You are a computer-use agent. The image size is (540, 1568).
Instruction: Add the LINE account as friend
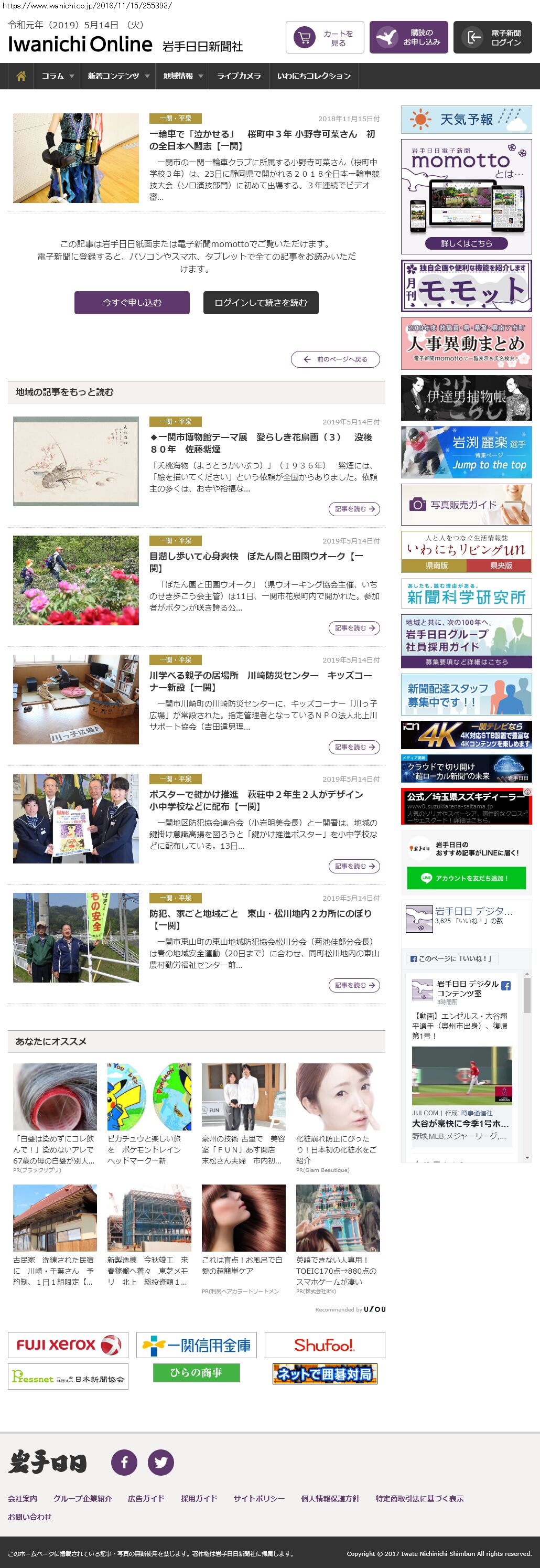(466, 878)
